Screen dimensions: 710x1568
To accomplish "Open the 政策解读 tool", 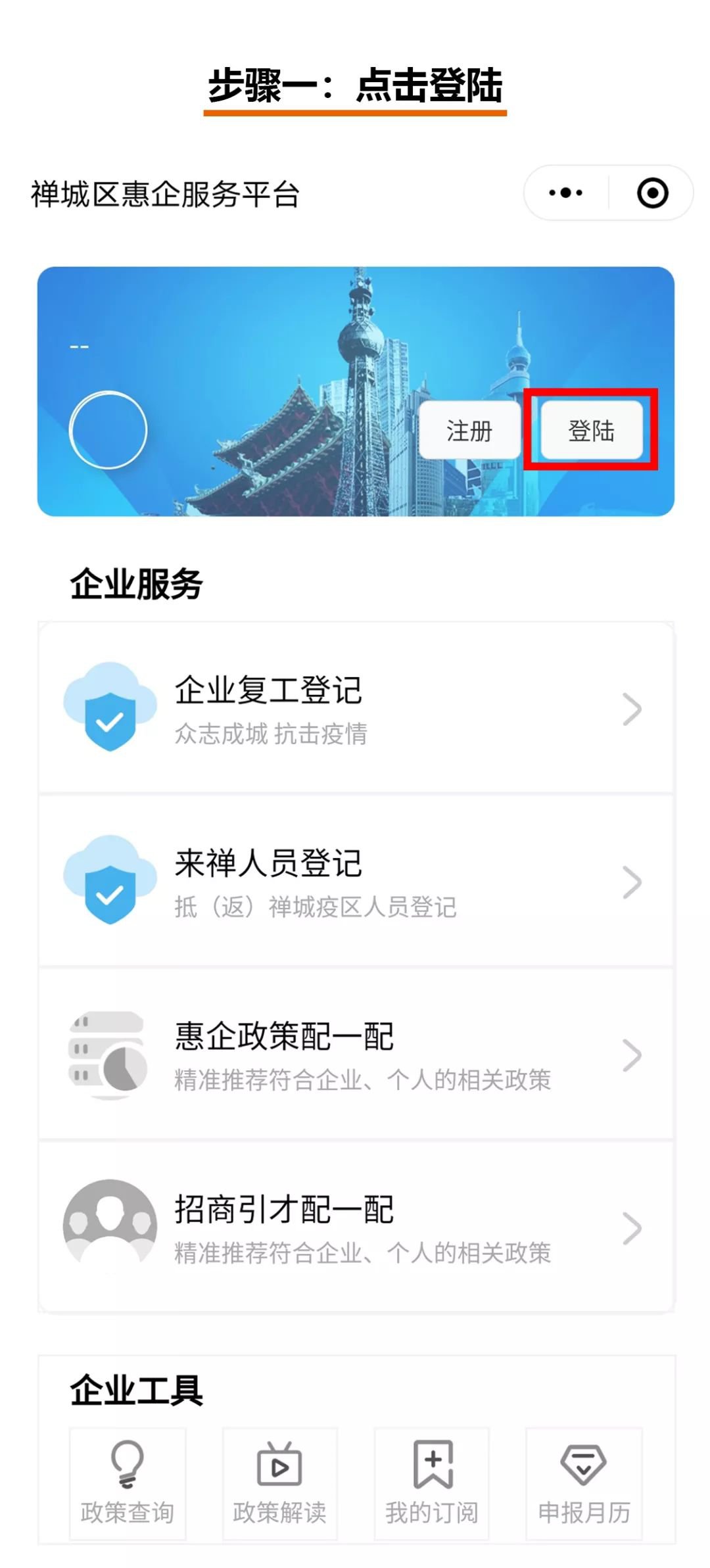I will pyautogui.click(x=279, y=1483).
